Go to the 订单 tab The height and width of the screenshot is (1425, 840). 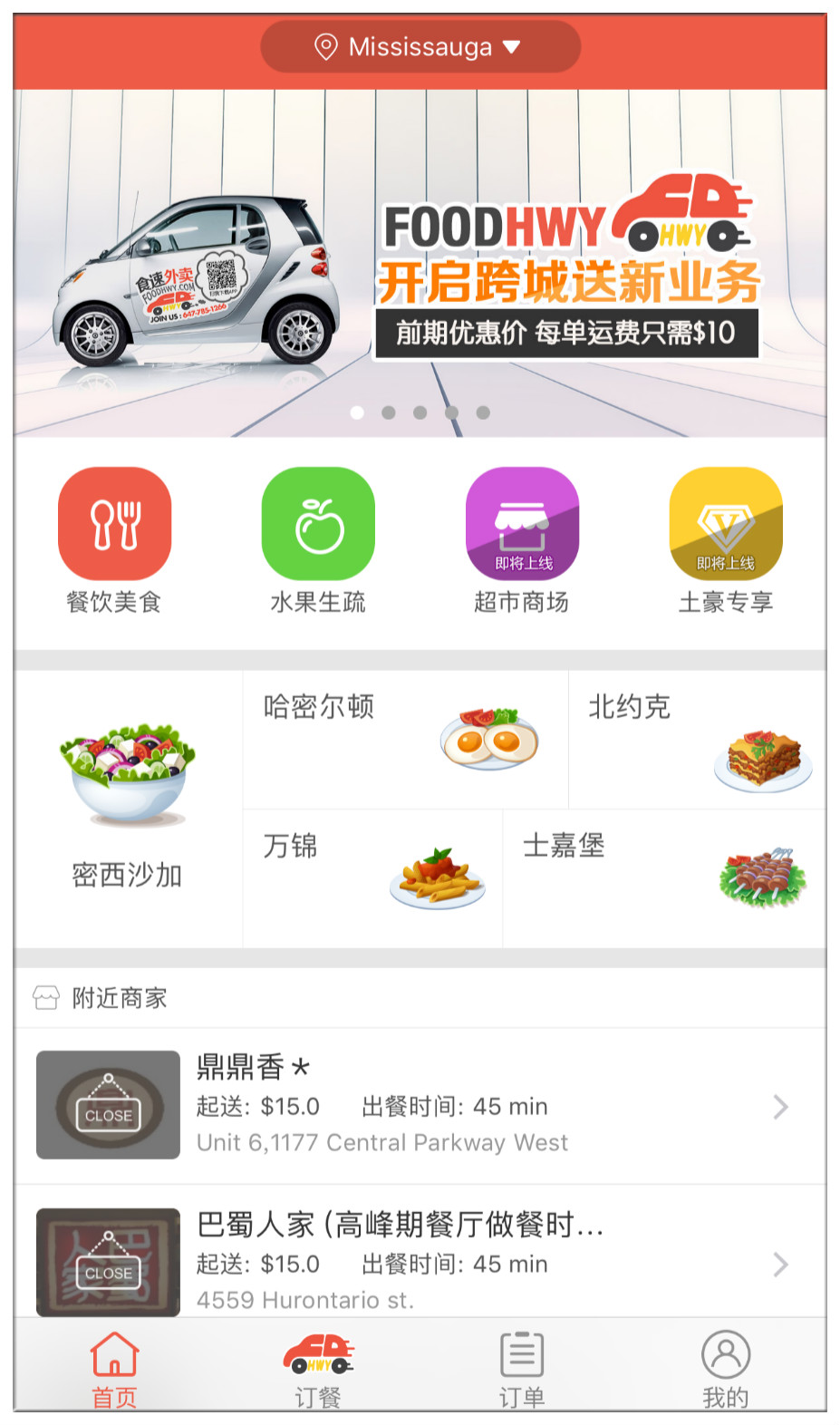522,1369
